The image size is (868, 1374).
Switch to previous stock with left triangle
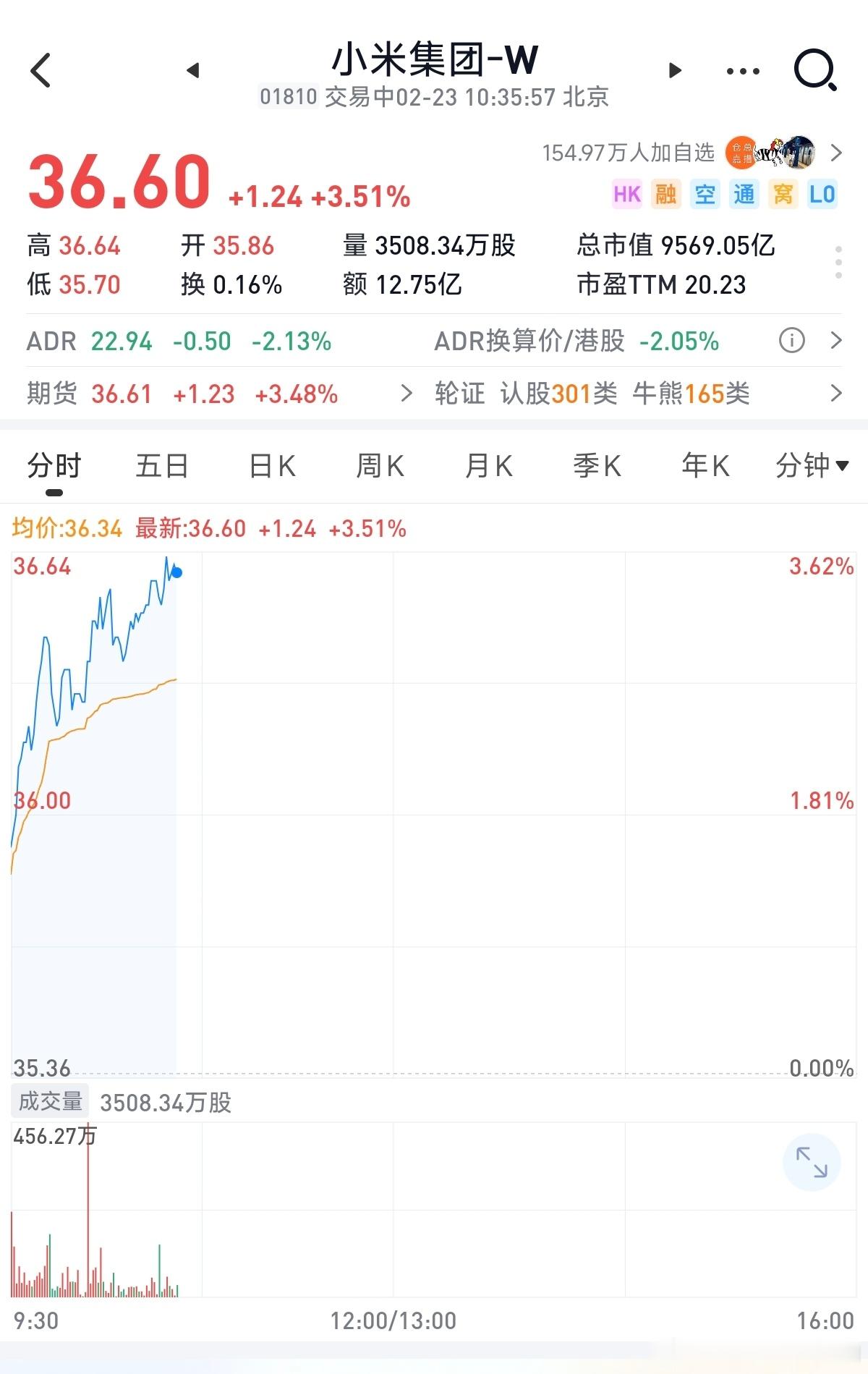pyautogui.click(x=192, y=70)
